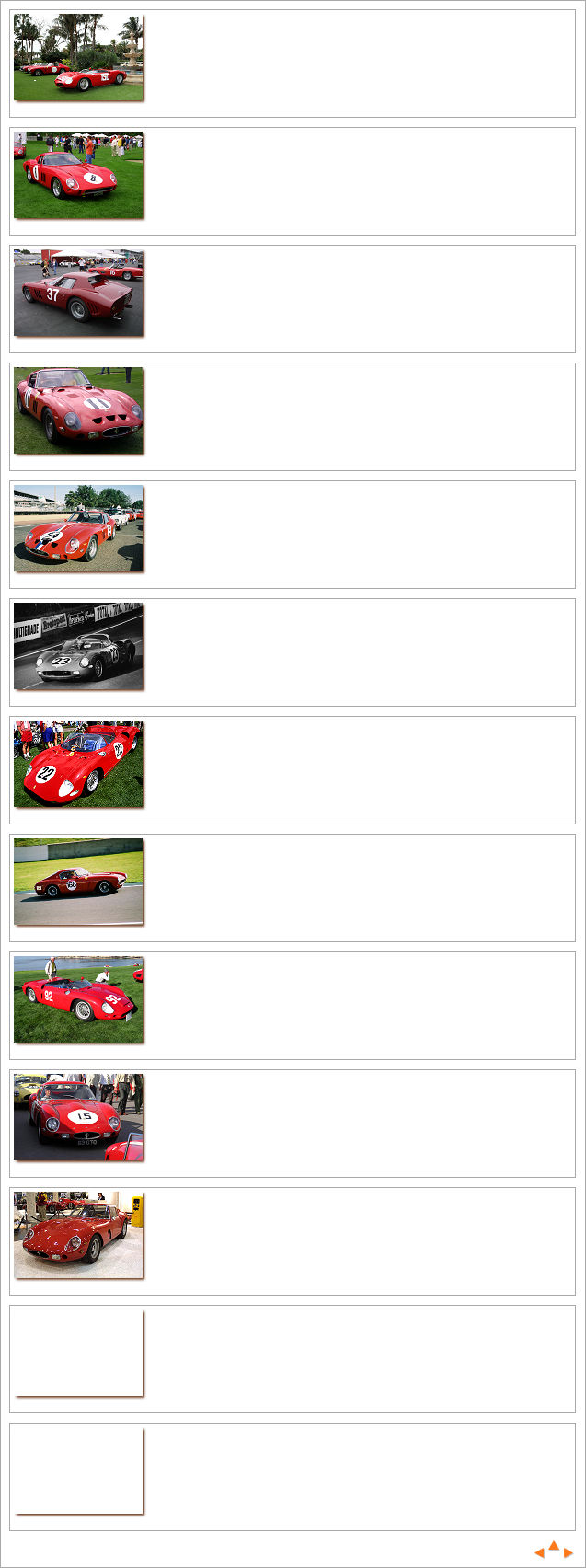Screen dimensions: 586x1568
Task: Go to the next page arrow
Action: [569, 1553]
